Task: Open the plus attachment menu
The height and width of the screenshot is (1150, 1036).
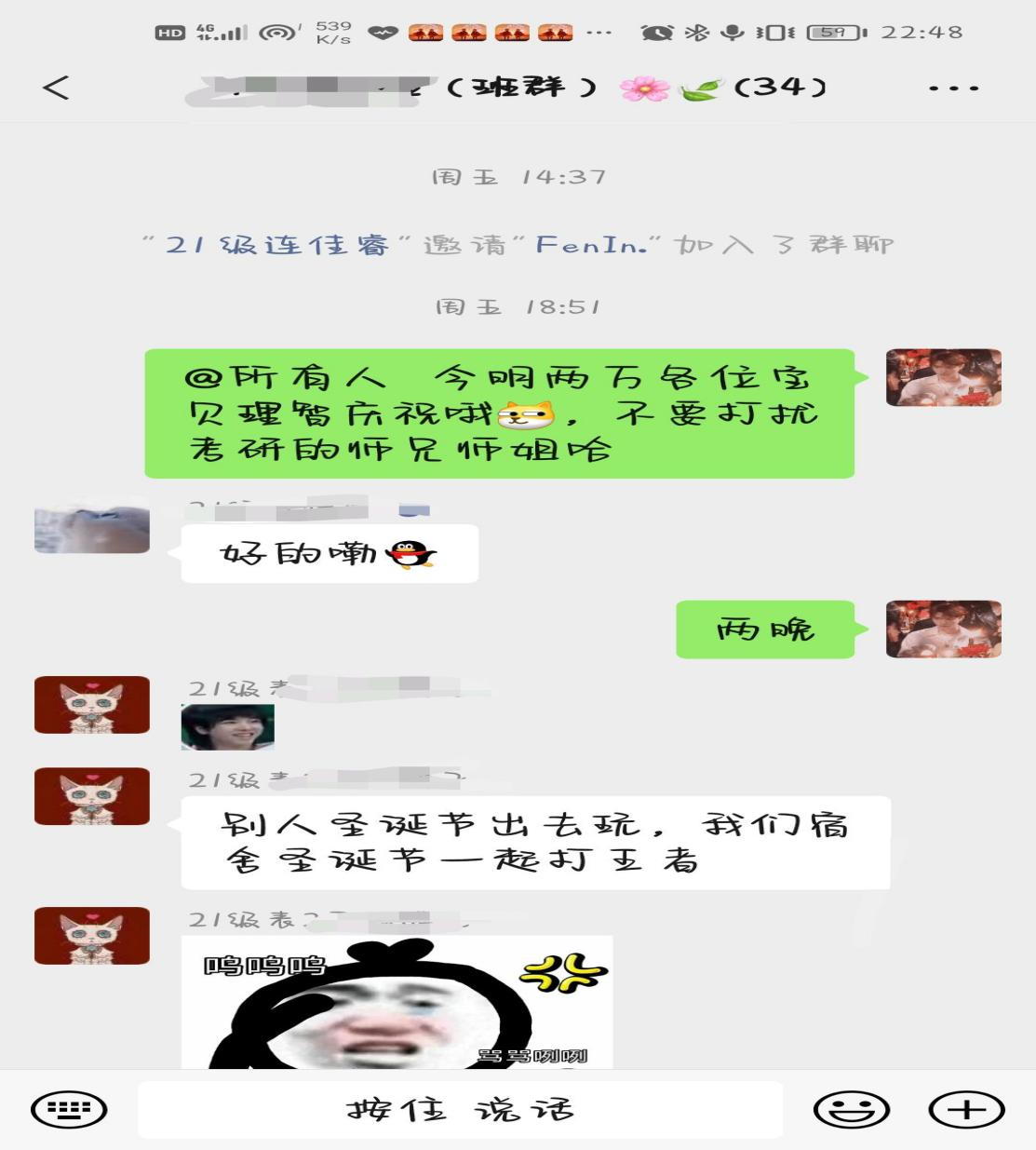Action: (x=966, y=1109)
